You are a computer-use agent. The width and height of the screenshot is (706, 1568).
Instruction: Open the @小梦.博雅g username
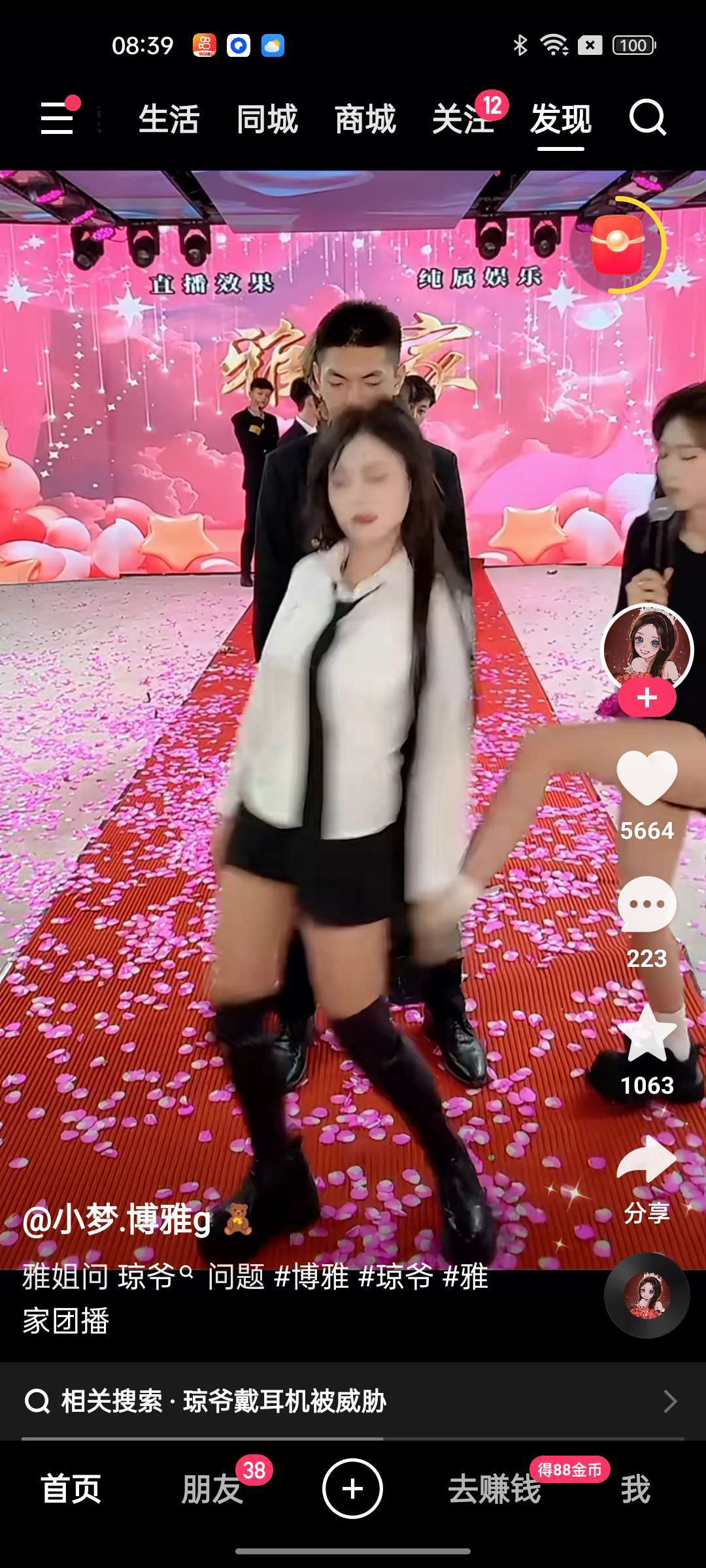tap(118, 1220)
